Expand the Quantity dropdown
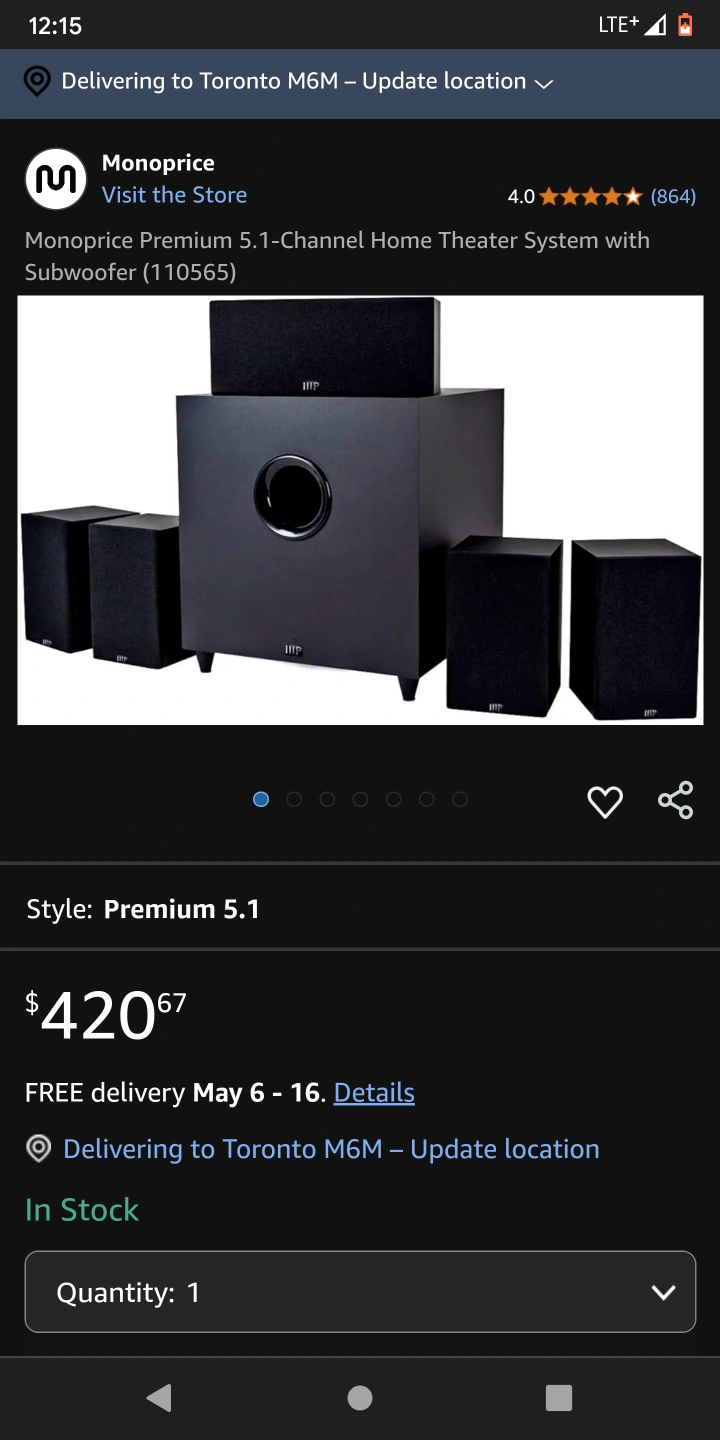Viewport: 720px width, 1440px height. 360,1292
